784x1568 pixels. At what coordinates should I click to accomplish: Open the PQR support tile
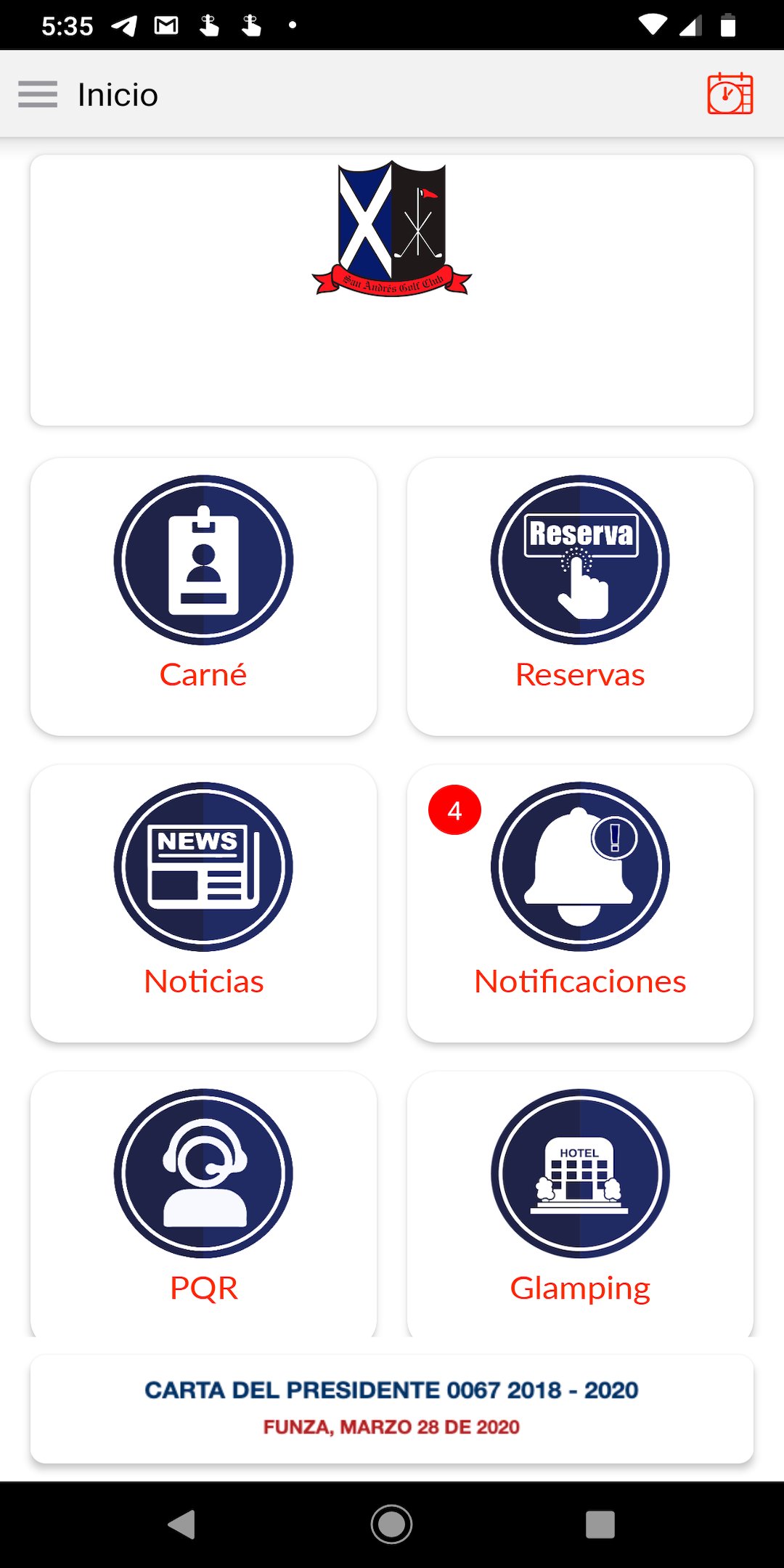203,1205
